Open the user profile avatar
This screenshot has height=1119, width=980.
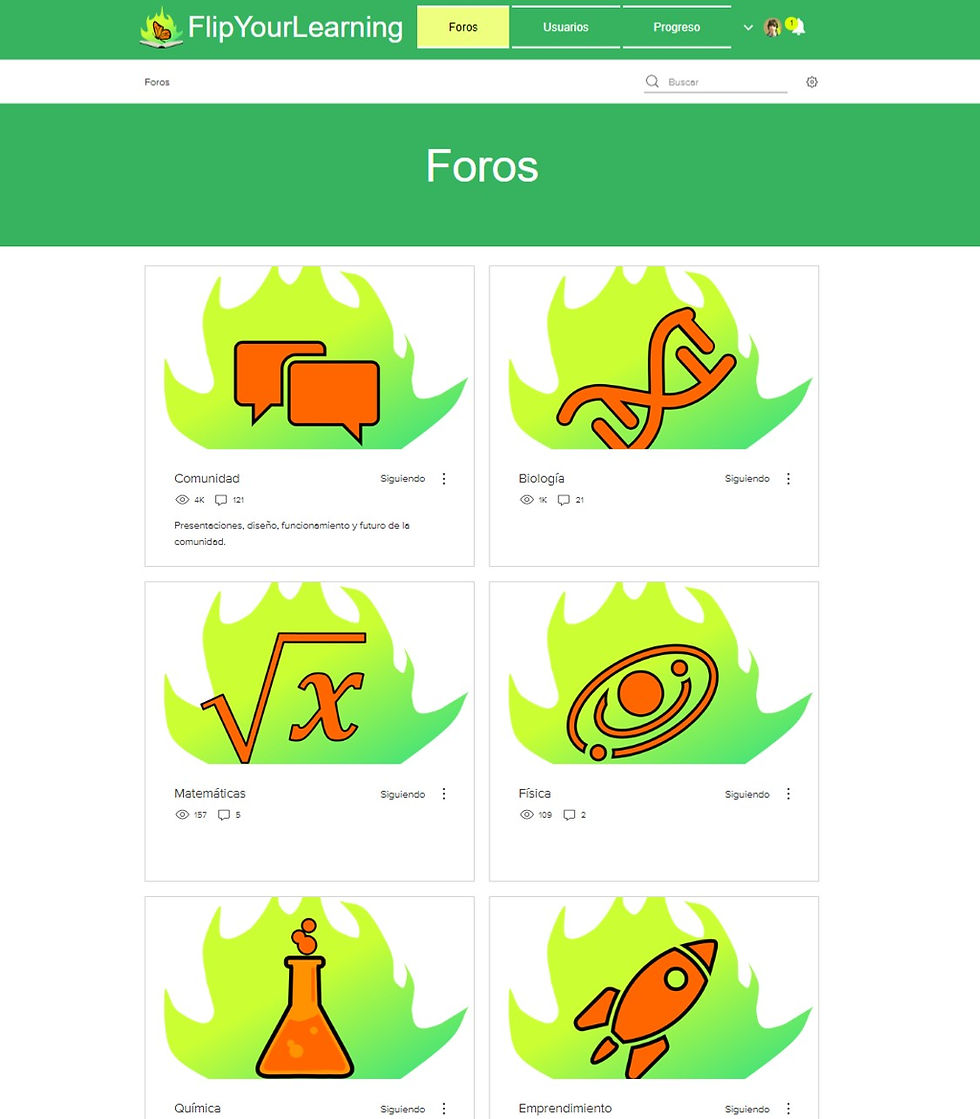[x=772, y=28]
